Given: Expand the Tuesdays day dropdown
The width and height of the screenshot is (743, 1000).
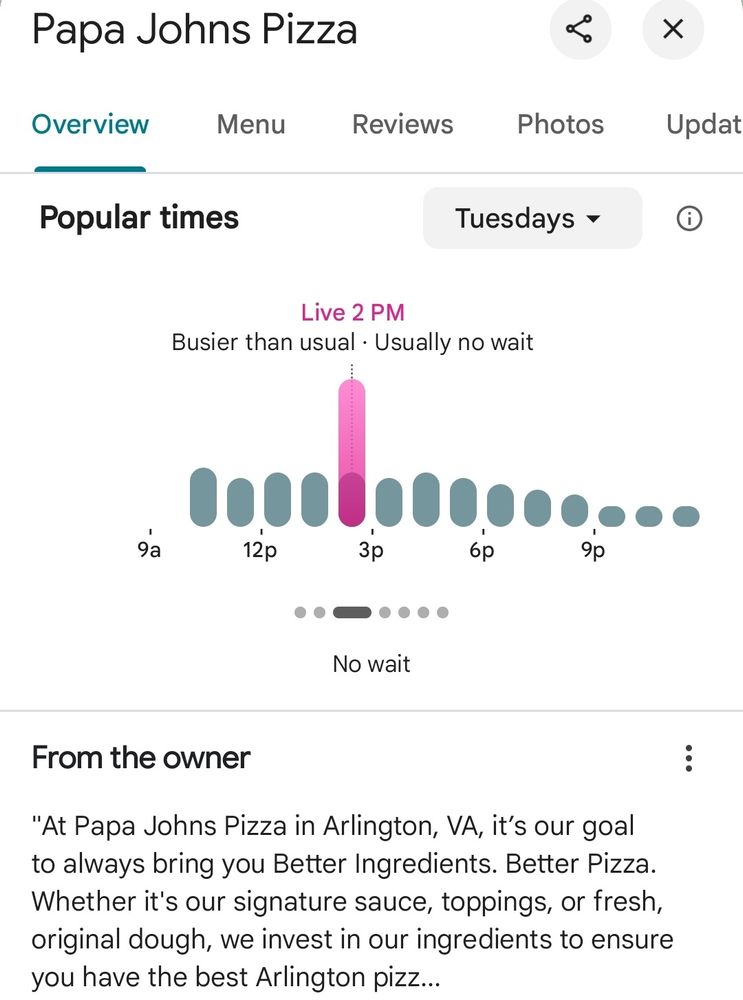Looking at the screenshot, I should [x=531, y=218].
